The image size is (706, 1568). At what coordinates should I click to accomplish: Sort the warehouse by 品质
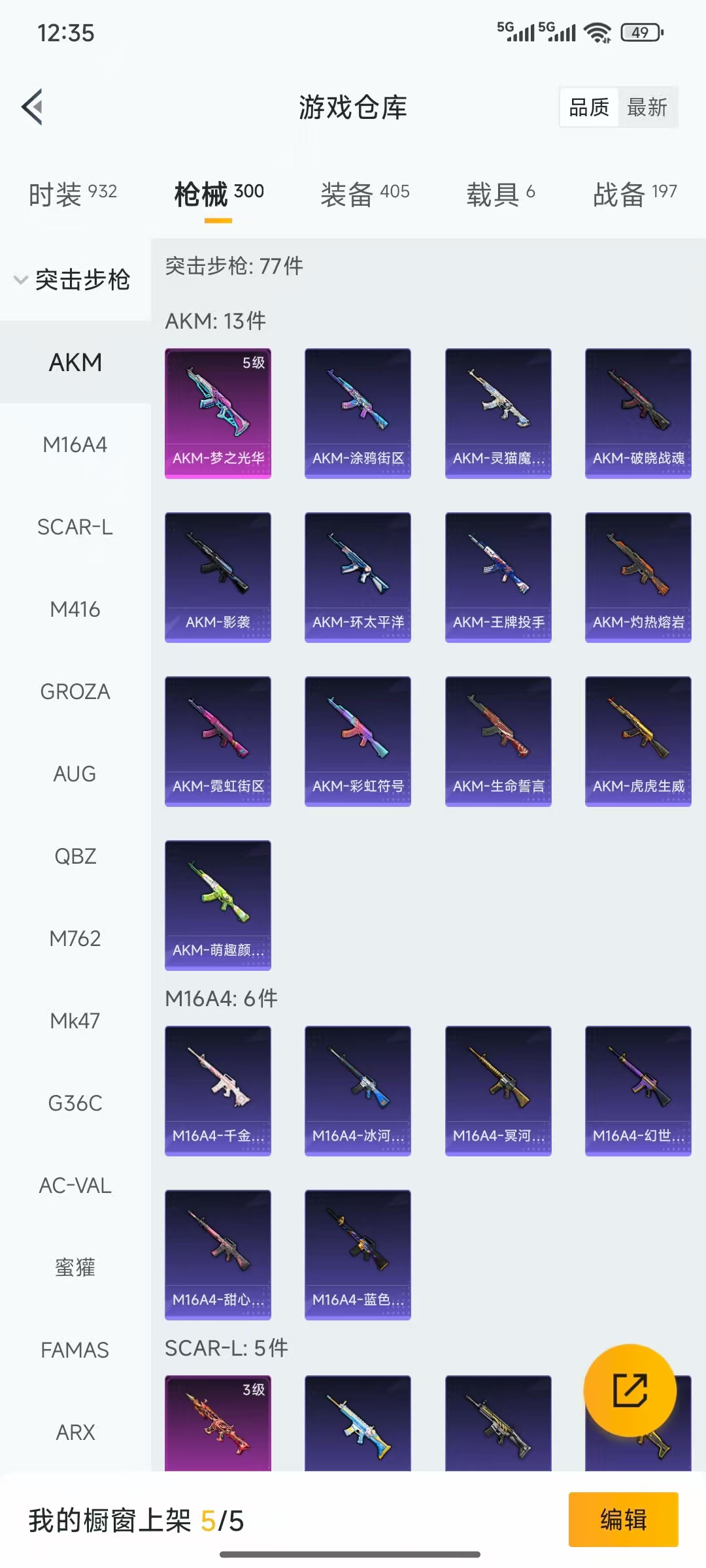588,107
